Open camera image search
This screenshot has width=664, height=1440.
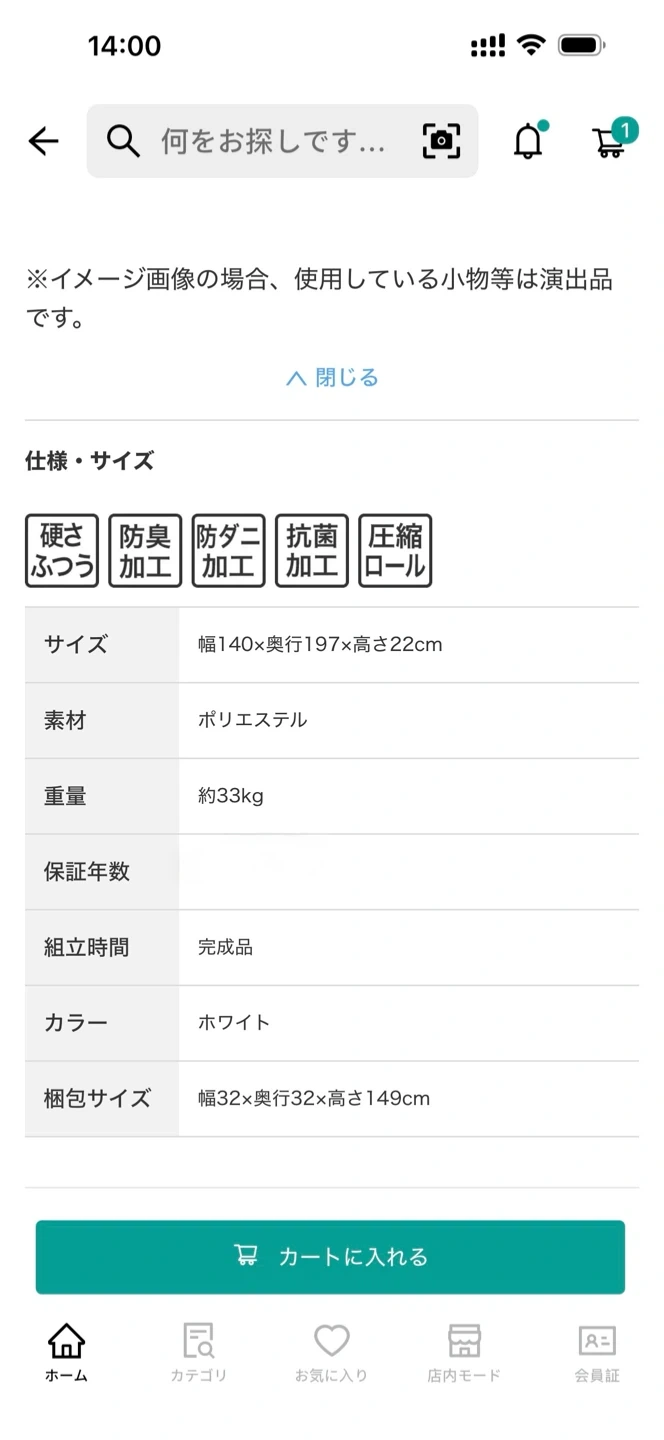pyautogui.click(x=441, y=141)
